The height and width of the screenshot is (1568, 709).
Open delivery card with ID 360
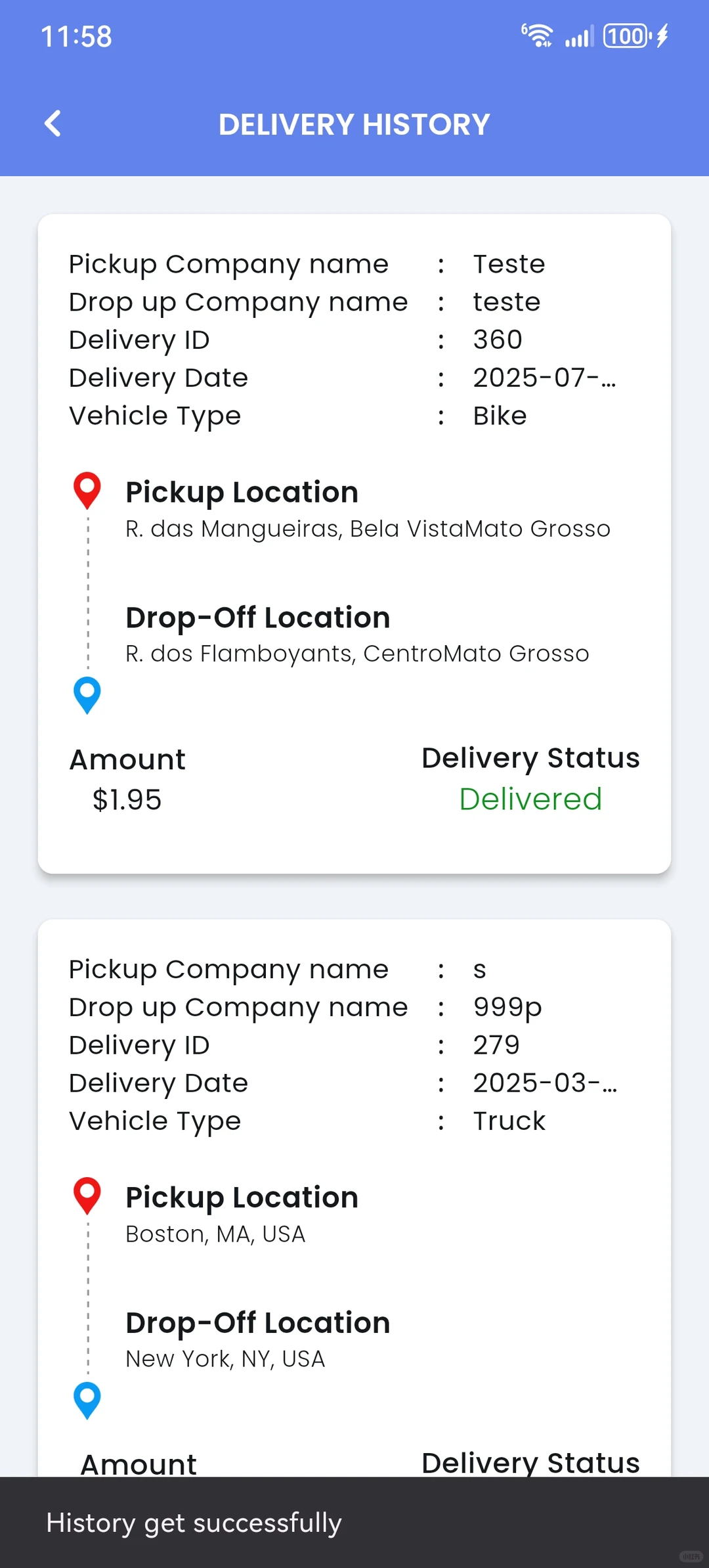pyautogui.click(x=354, y=543)
